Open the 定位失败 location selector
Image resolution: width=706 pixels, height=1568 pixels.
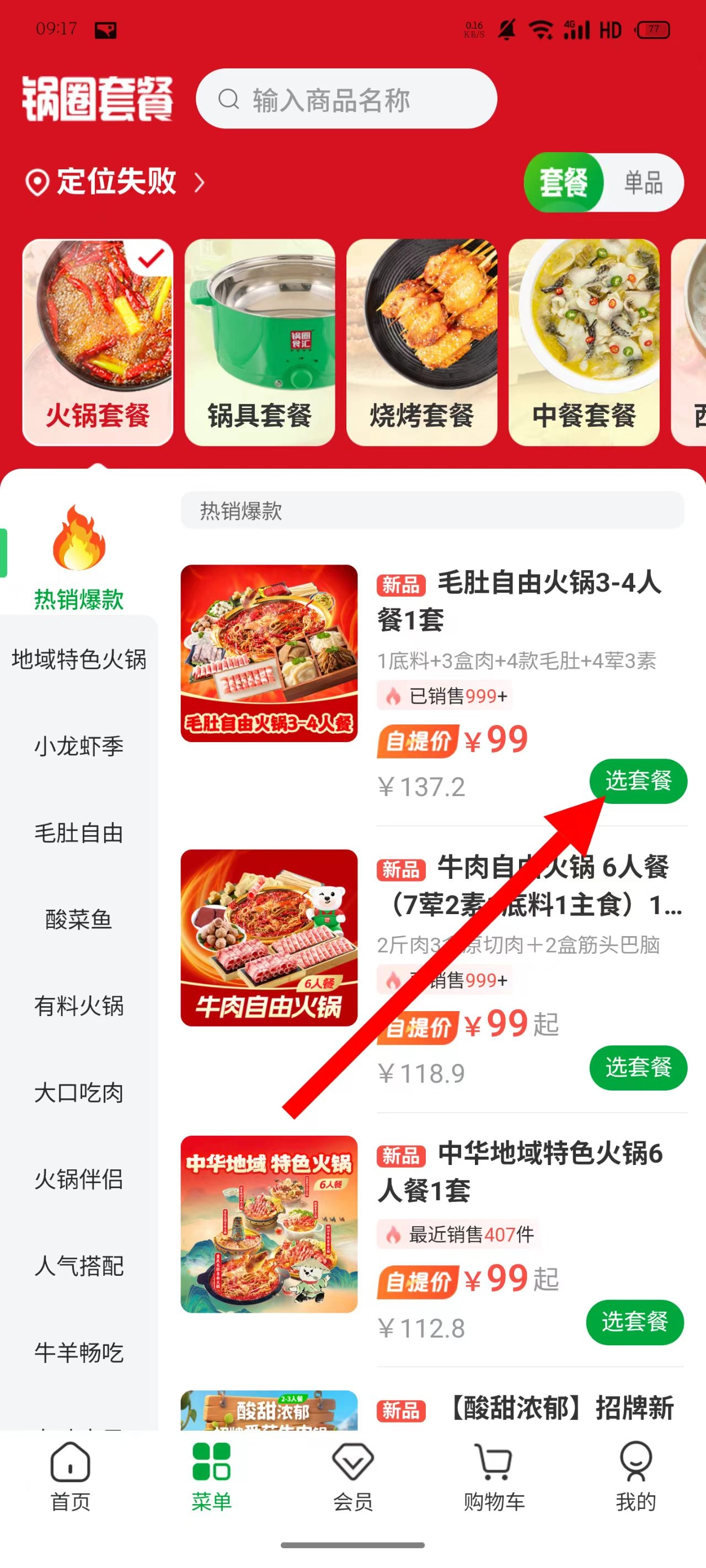(x=115, y=181)
